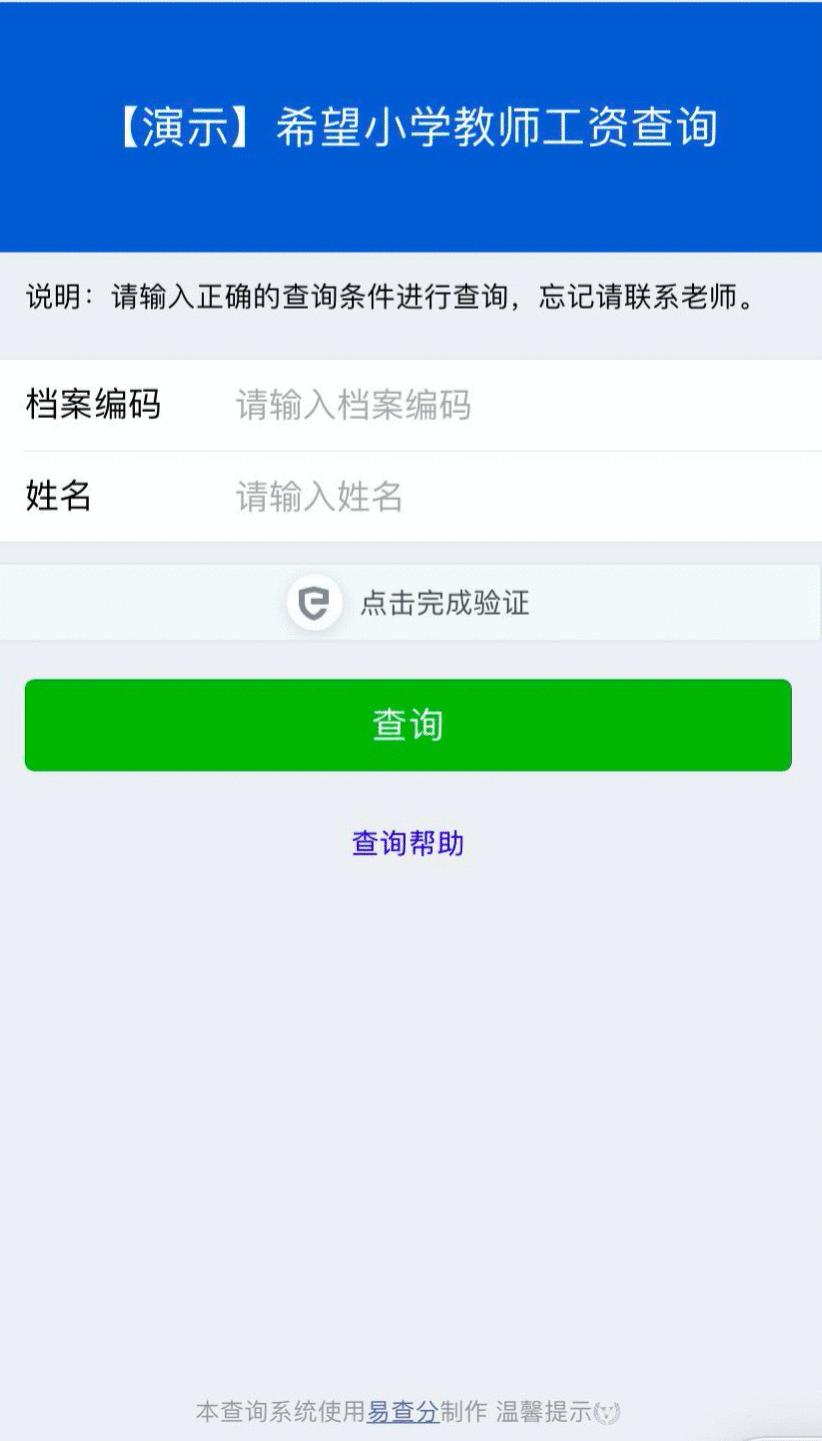Focus the 姓名 name input field
The height and width of the screenshot is (1441, 822).
pyautogui.click(x=450, y=496)
